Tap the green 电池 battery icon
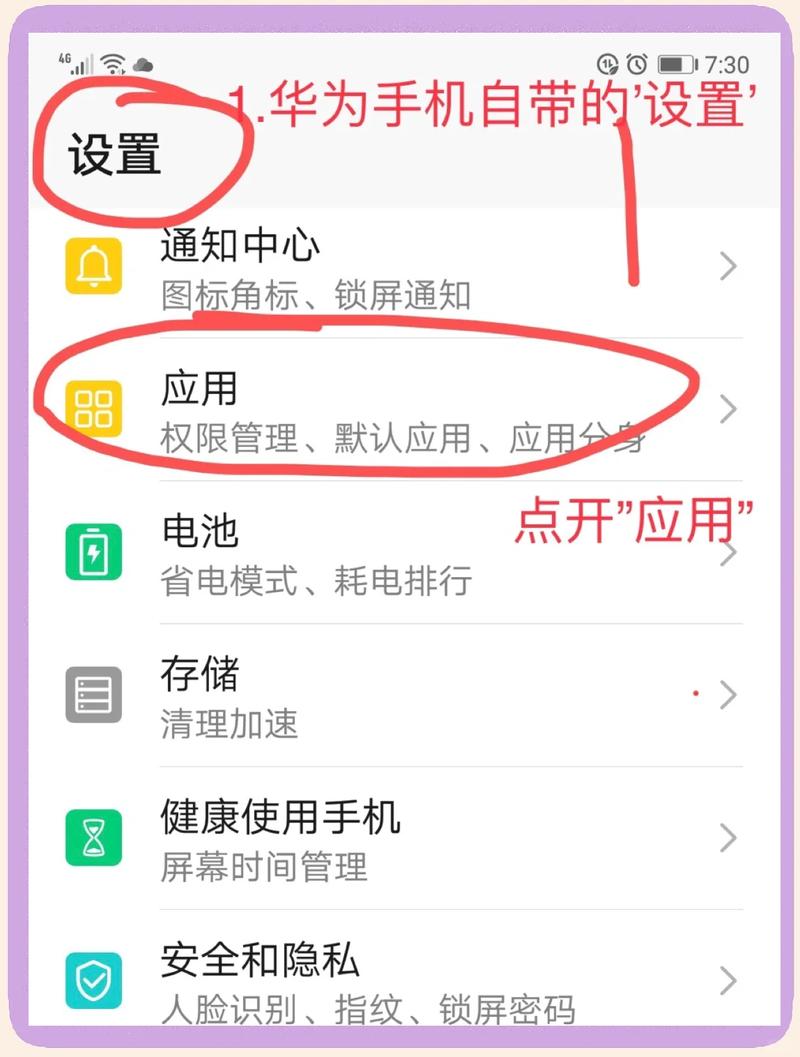Viewport: 800px width, 1057px height. 94,552
